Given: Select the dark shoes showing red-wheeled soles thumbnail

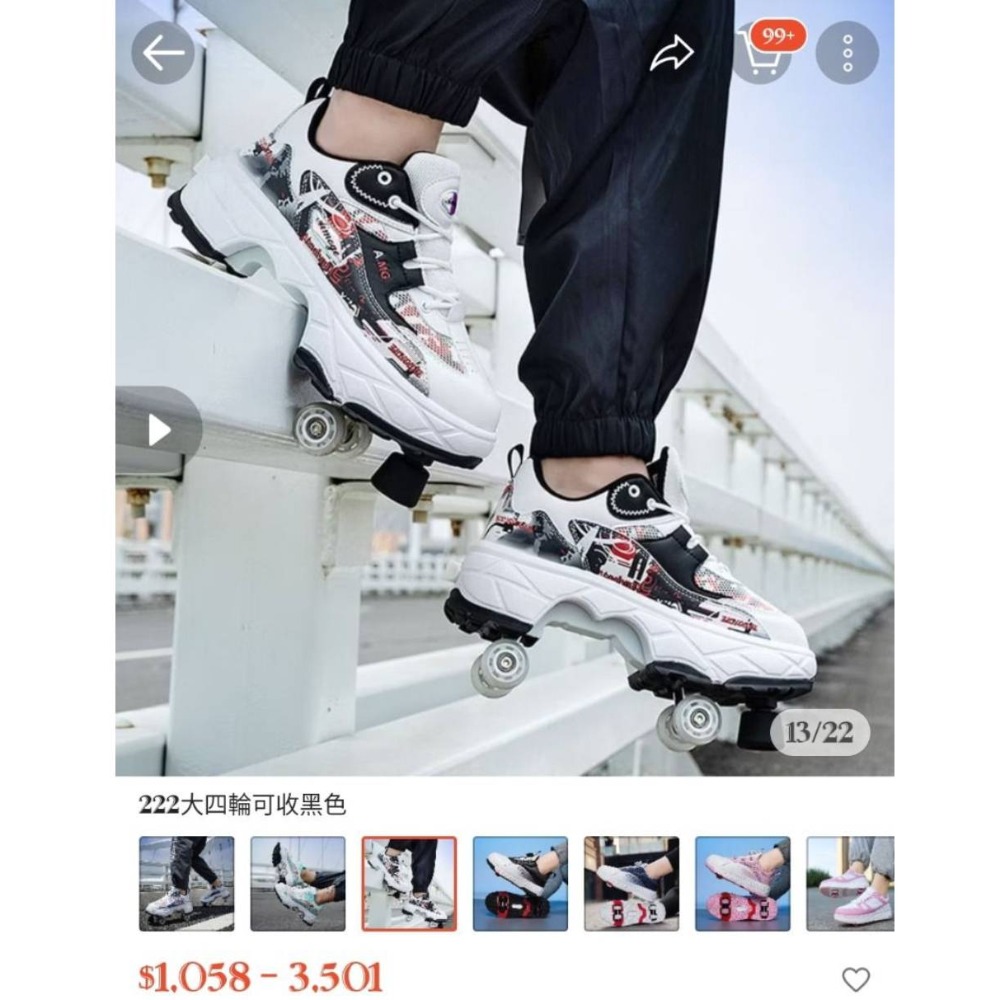Looking at the screenshot, I should [x=631, y=883].
